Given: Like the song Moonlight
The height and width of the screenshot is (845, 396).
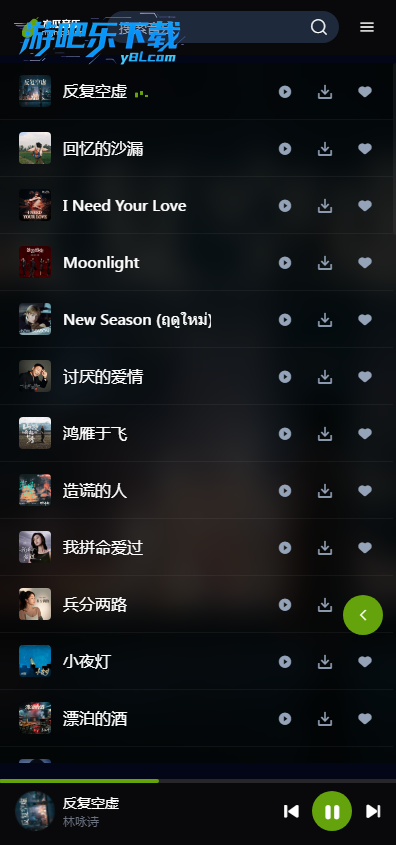Looking at the screenshot, I should click(x=365, y=262).
